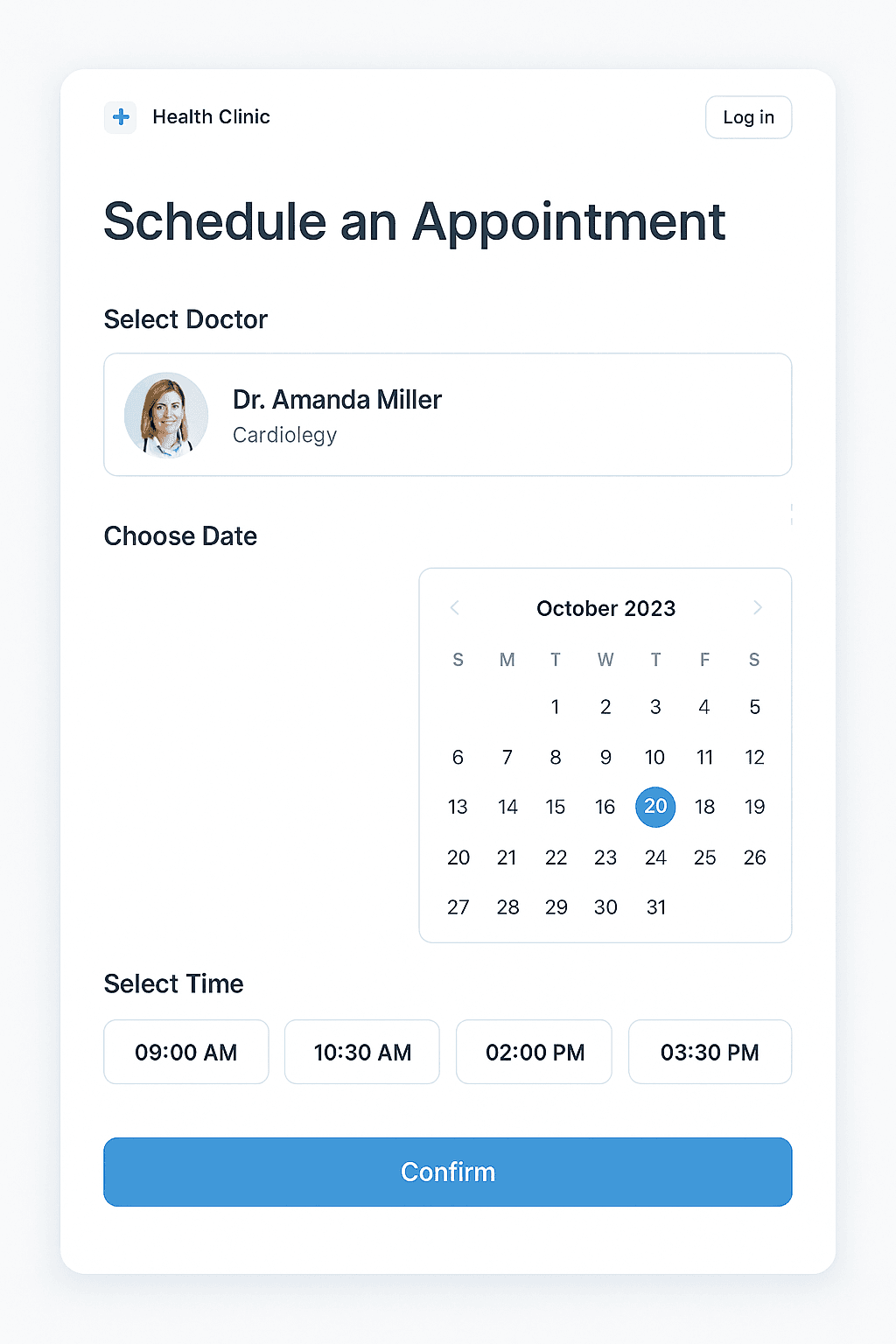
Task: Click Dr. Amanda Miller's profile photo
Action: [166, 415]
